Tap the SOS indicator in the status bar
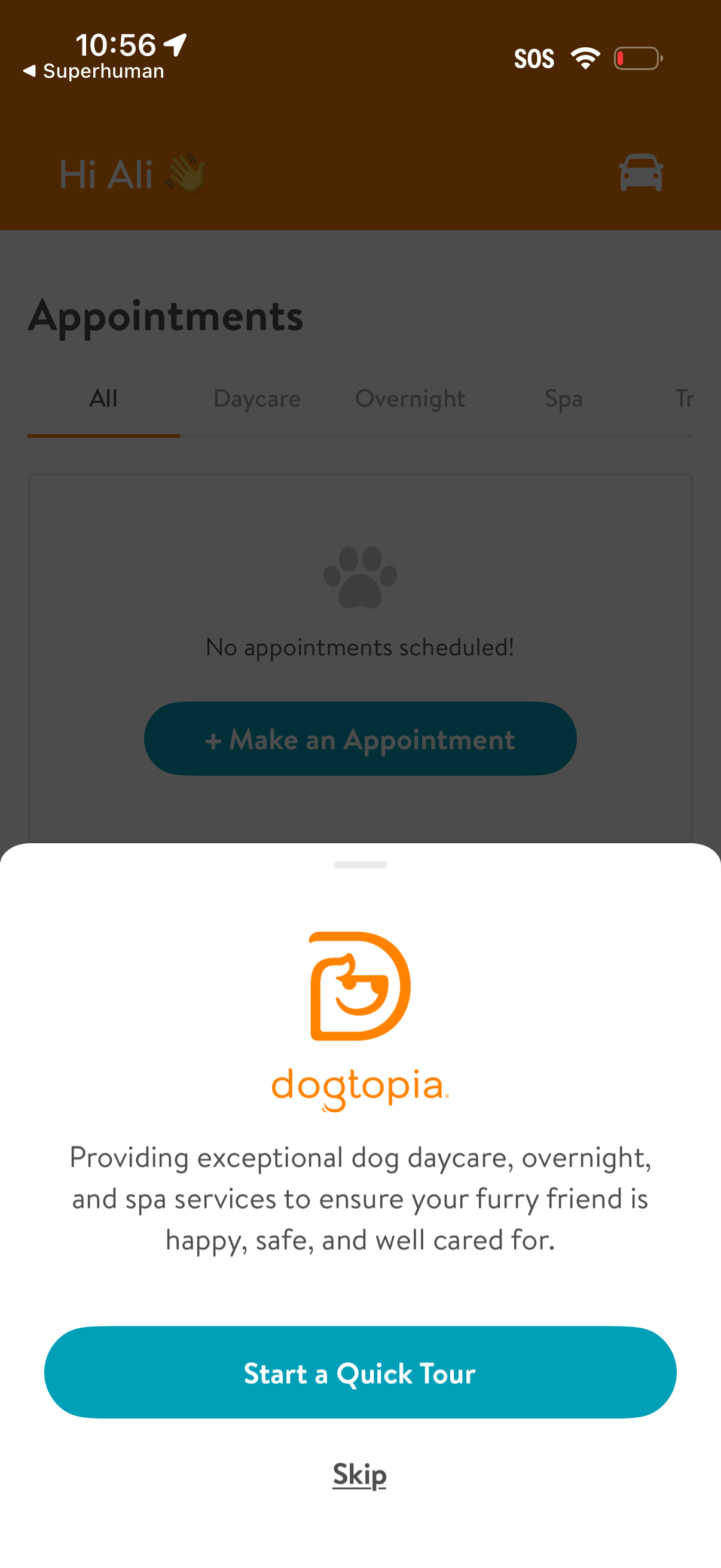The height and width of the screenshot is (1568, 721). (534, 57)
